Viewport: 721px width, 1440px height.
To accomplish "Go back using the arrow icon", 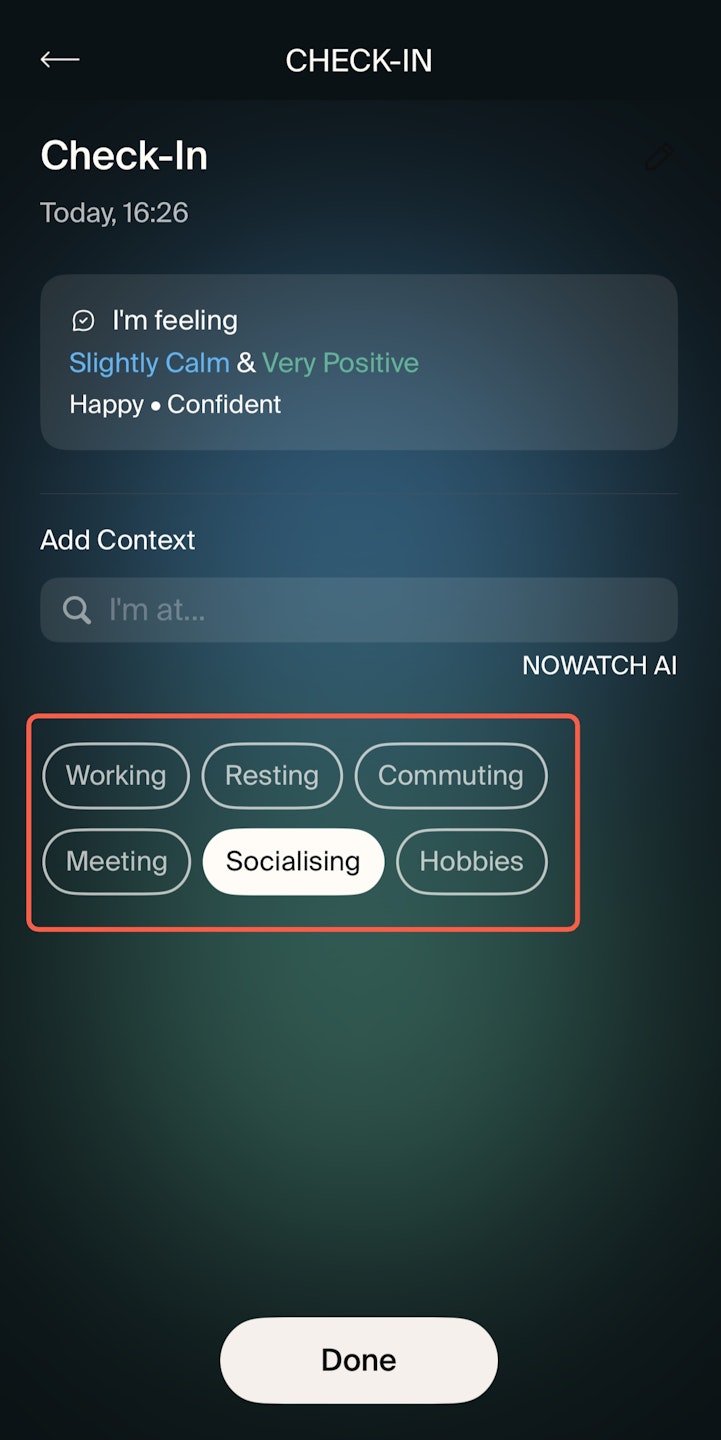I will pos(60,60).
